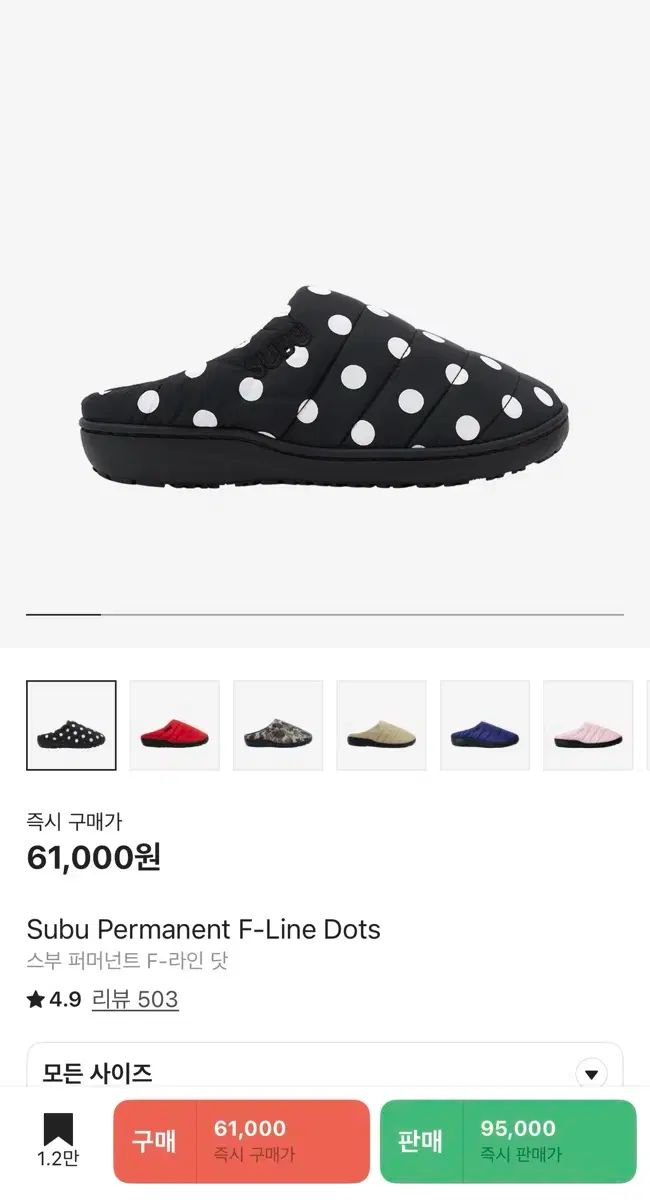This screenshot has height=1200, width=650.
Task: Select the beige slipper thumbnail
Action: click(x=381, y=726)
